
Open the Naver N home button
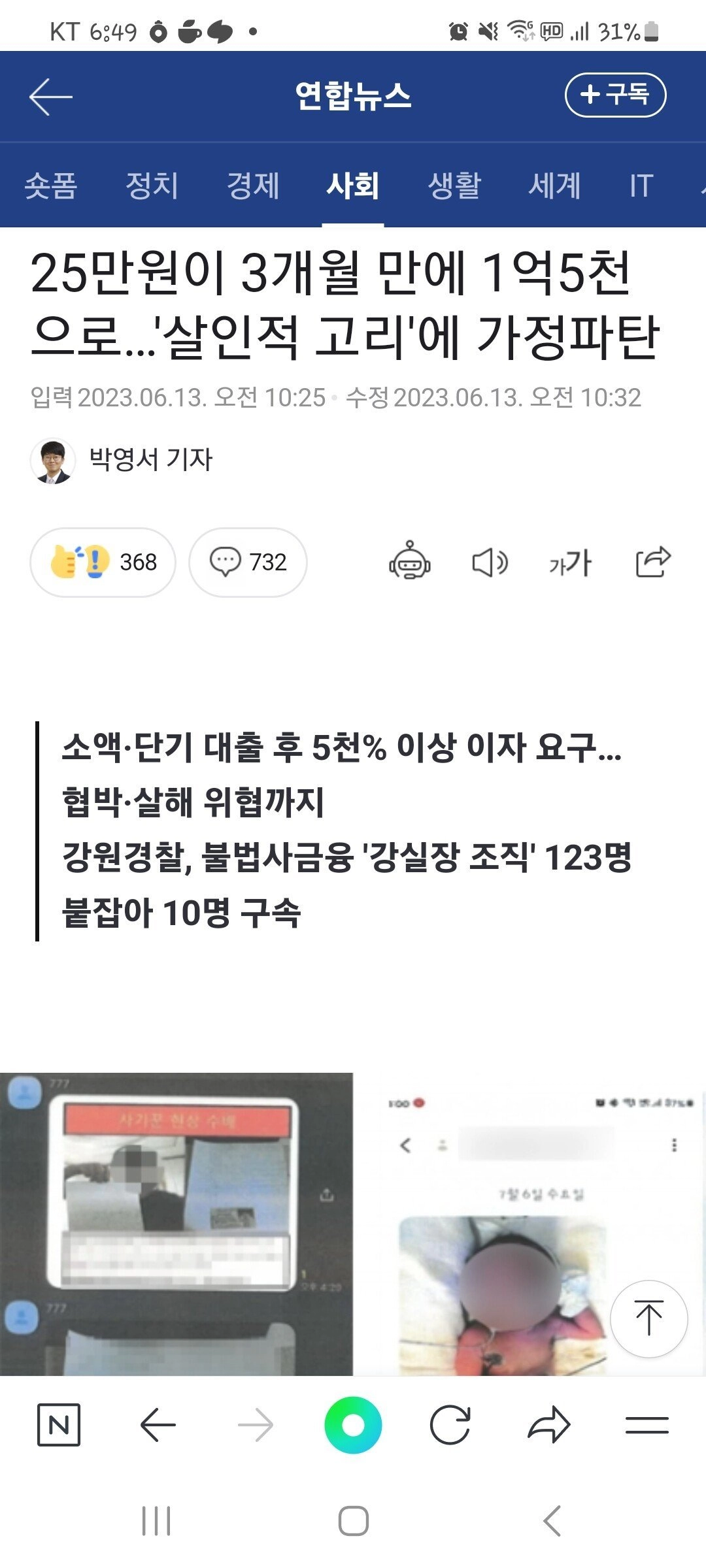[59, 1424]
